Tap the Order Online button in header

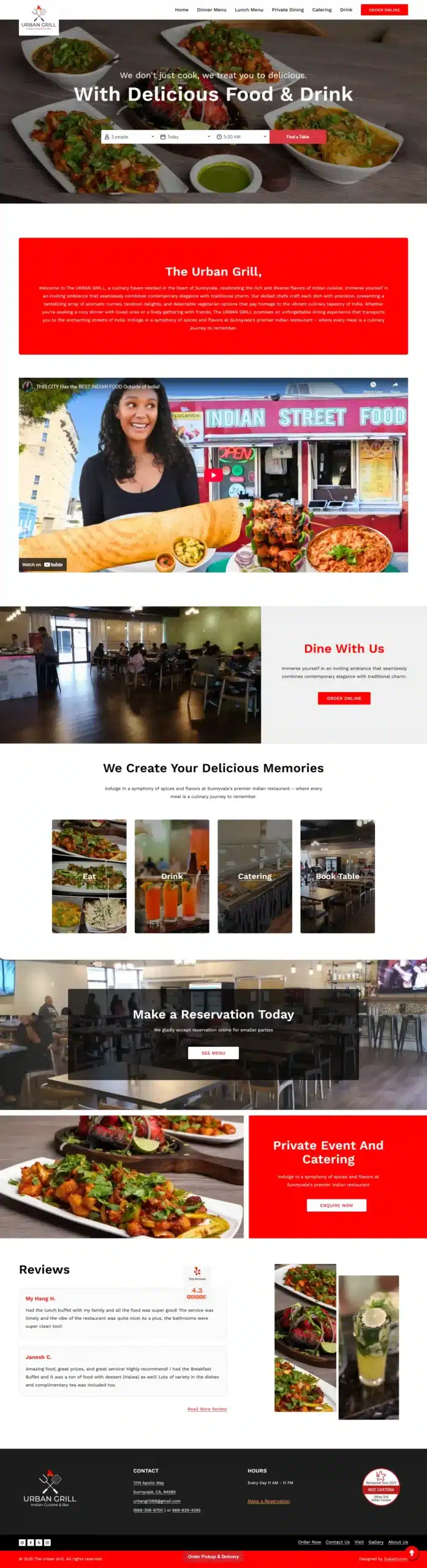(384, 10)
